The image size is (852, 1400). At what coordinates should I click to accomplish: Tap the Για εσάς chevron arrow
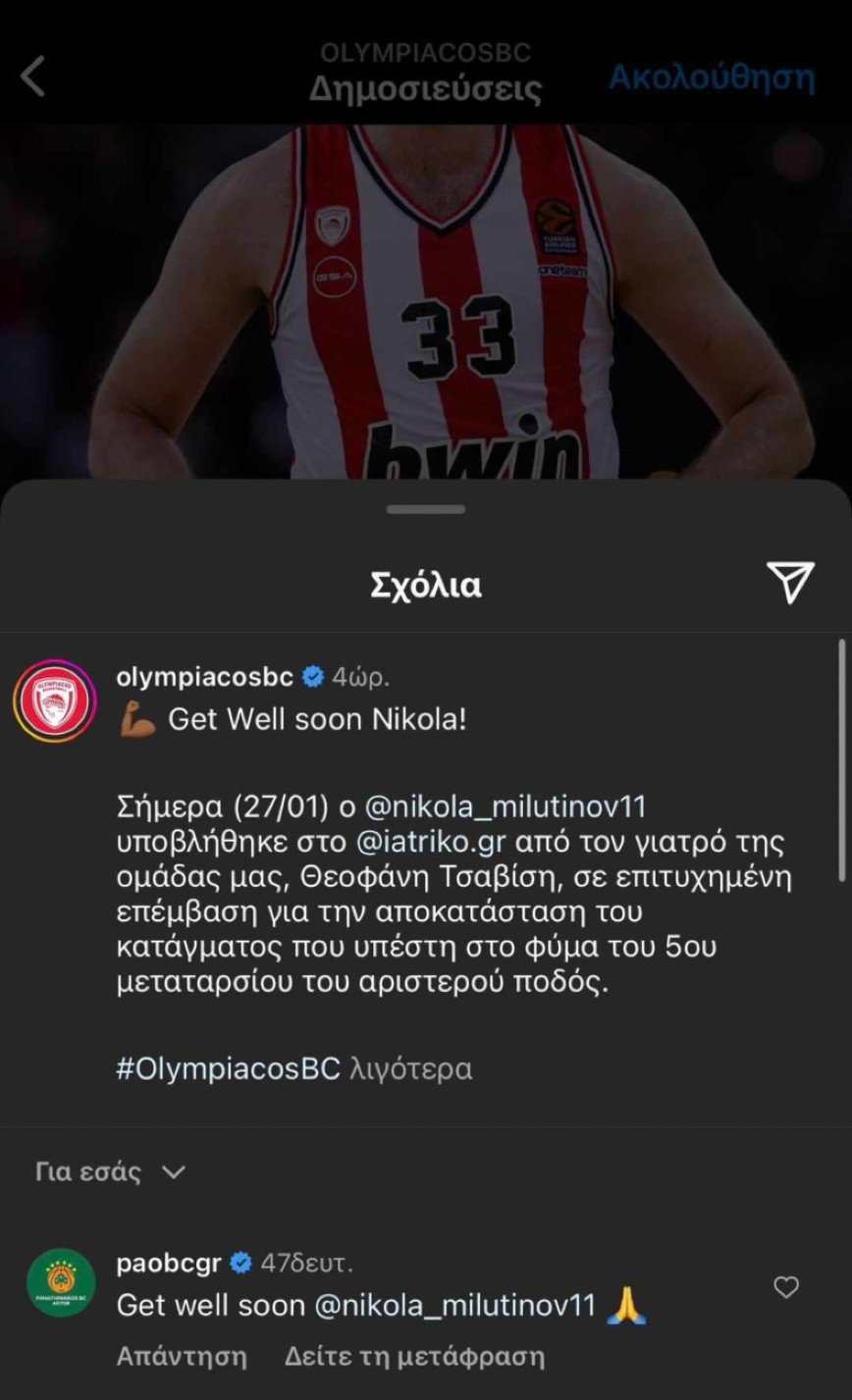(x=171, y=1172)
